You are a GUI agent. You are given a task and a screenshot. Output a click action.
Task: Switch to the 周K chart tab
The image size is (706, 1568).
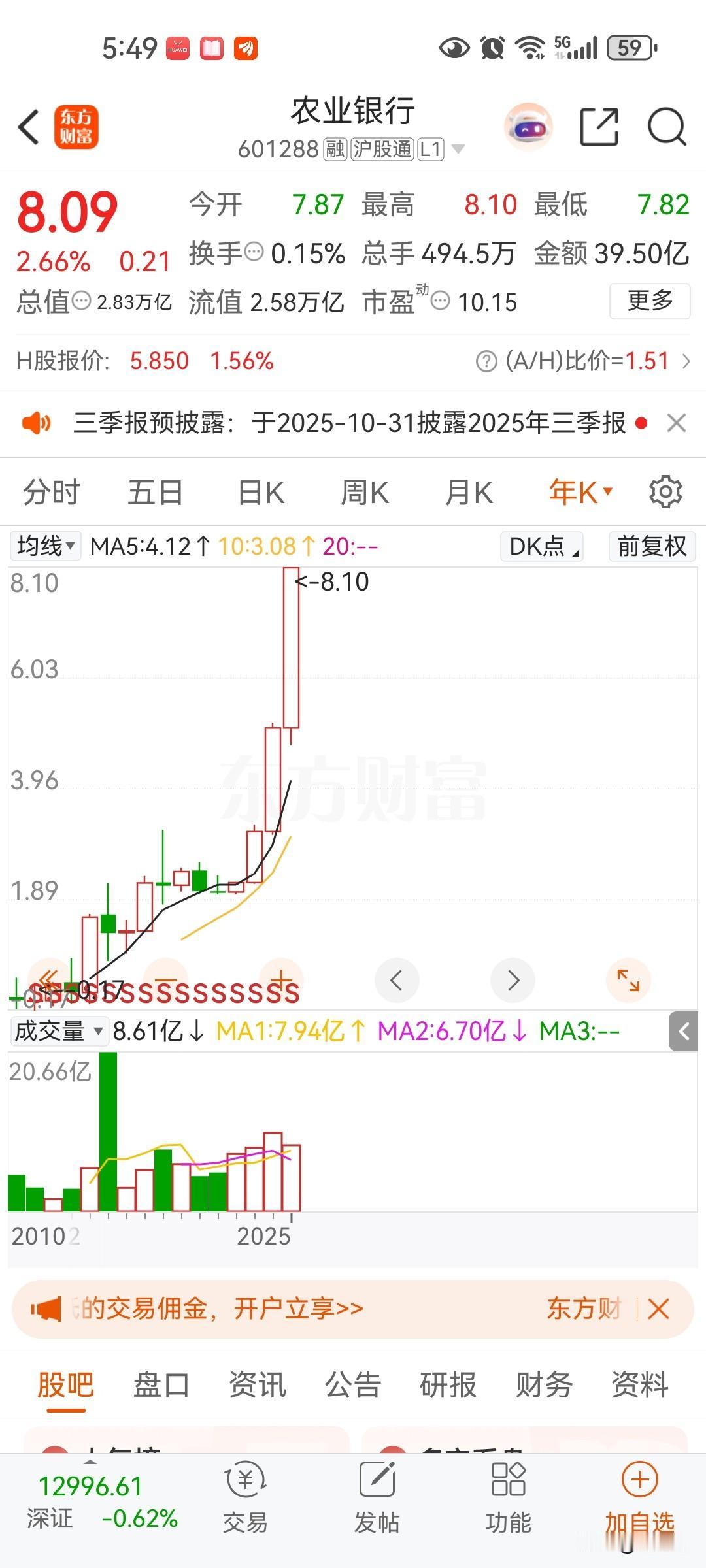point(365,493)
